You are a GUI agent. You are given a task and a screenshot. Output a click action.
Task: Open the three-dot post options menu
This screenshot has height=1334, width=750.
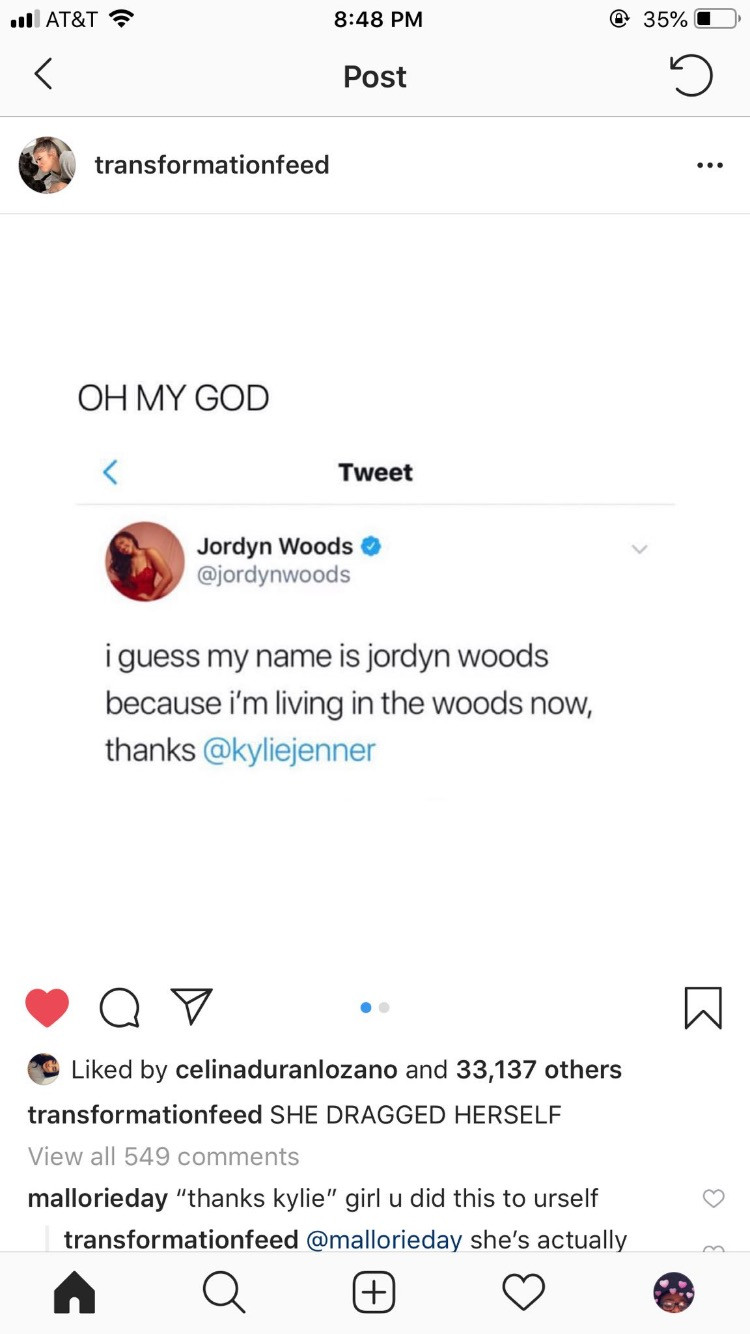click(x=709, y=166)
